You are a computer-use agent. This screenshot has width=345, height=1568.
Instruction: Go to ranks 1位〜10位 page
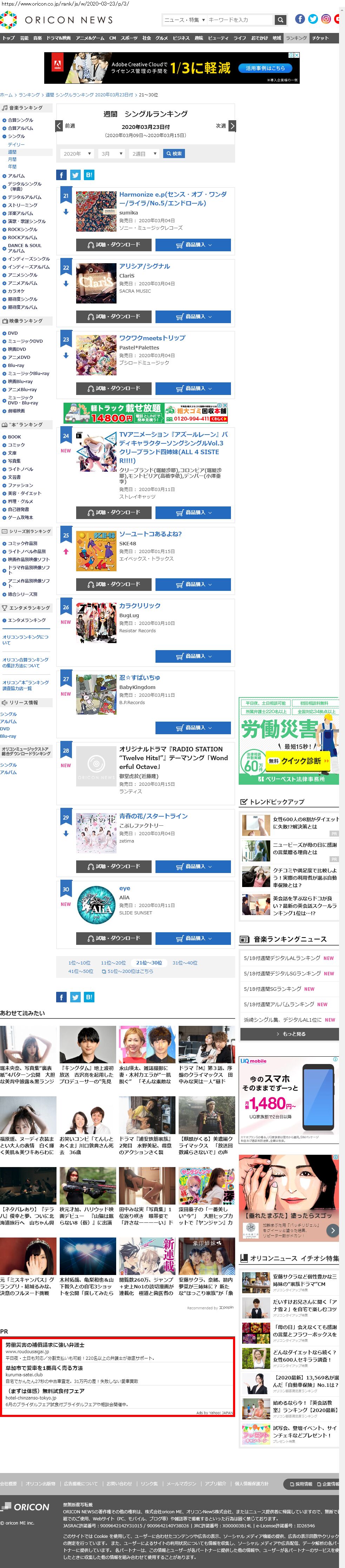tap(79, 962)
